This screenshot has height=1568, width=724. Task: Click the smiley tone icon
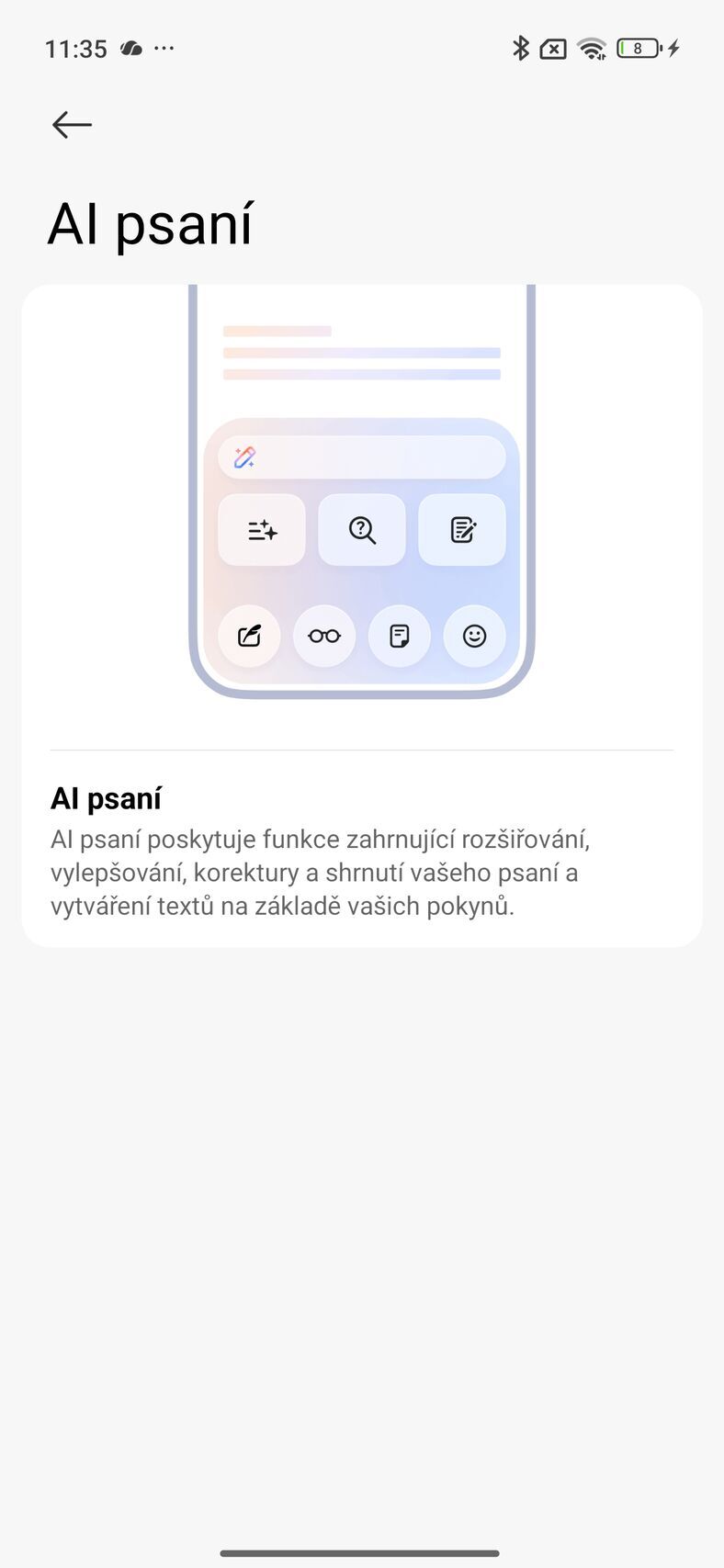[474, 636]
